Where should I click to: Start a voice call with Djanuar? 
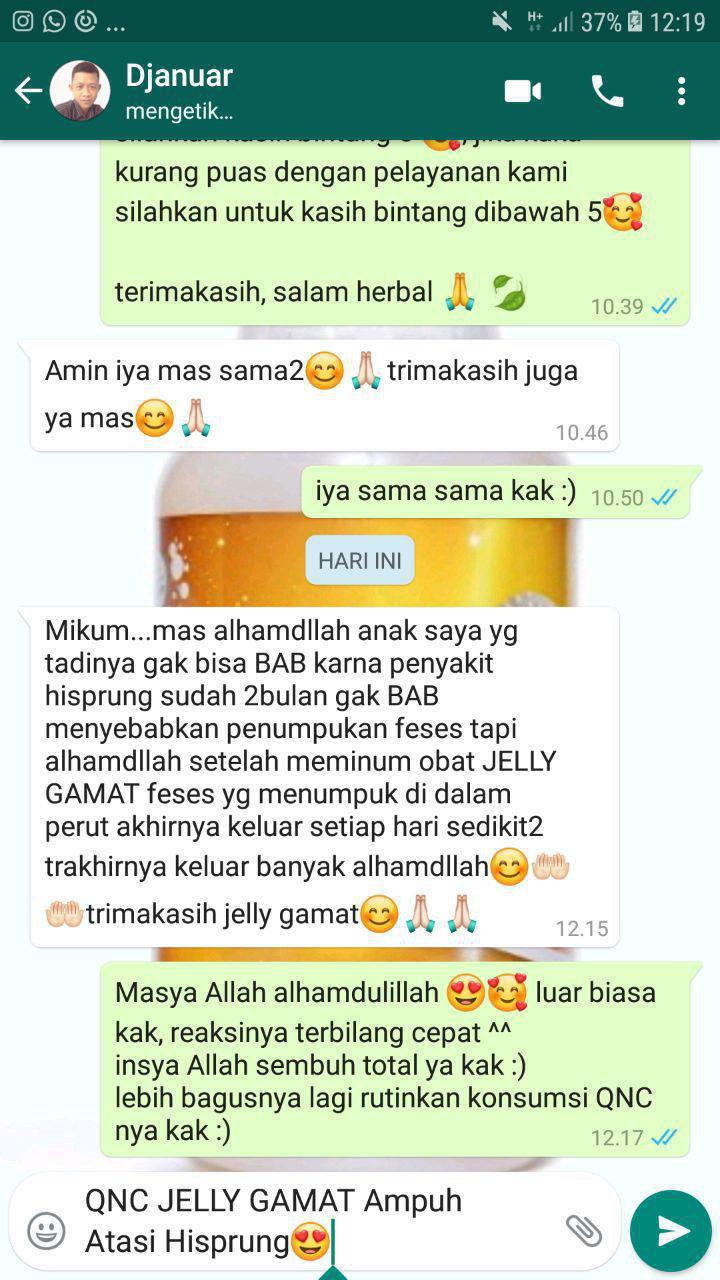(x=607, y=92)
